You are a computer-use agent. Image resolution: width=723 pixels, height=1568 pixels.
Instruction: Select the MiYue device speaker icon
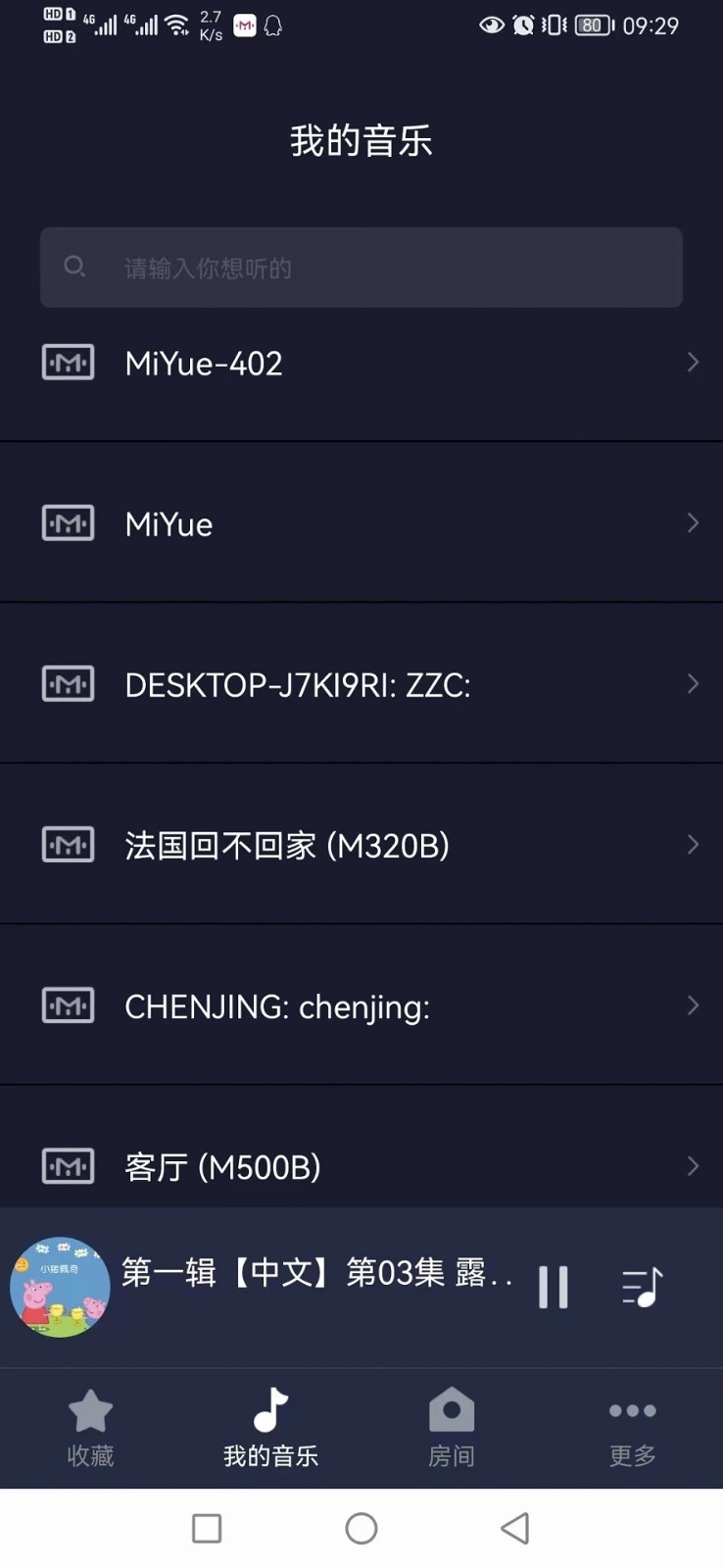(x=67, y=522)
